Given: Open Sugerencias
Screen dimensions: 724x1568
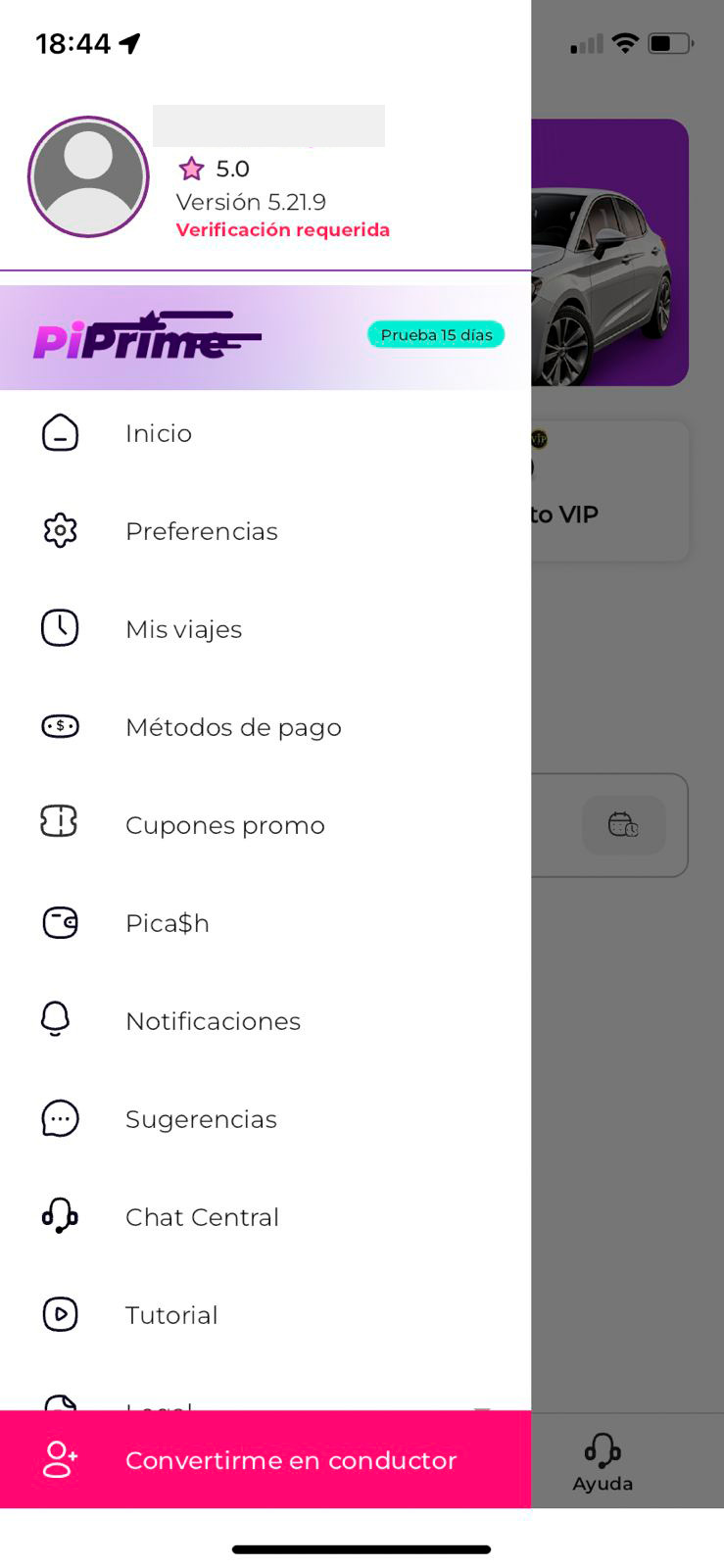Looking at the screenshot, I should click(x=201, y=1119).
